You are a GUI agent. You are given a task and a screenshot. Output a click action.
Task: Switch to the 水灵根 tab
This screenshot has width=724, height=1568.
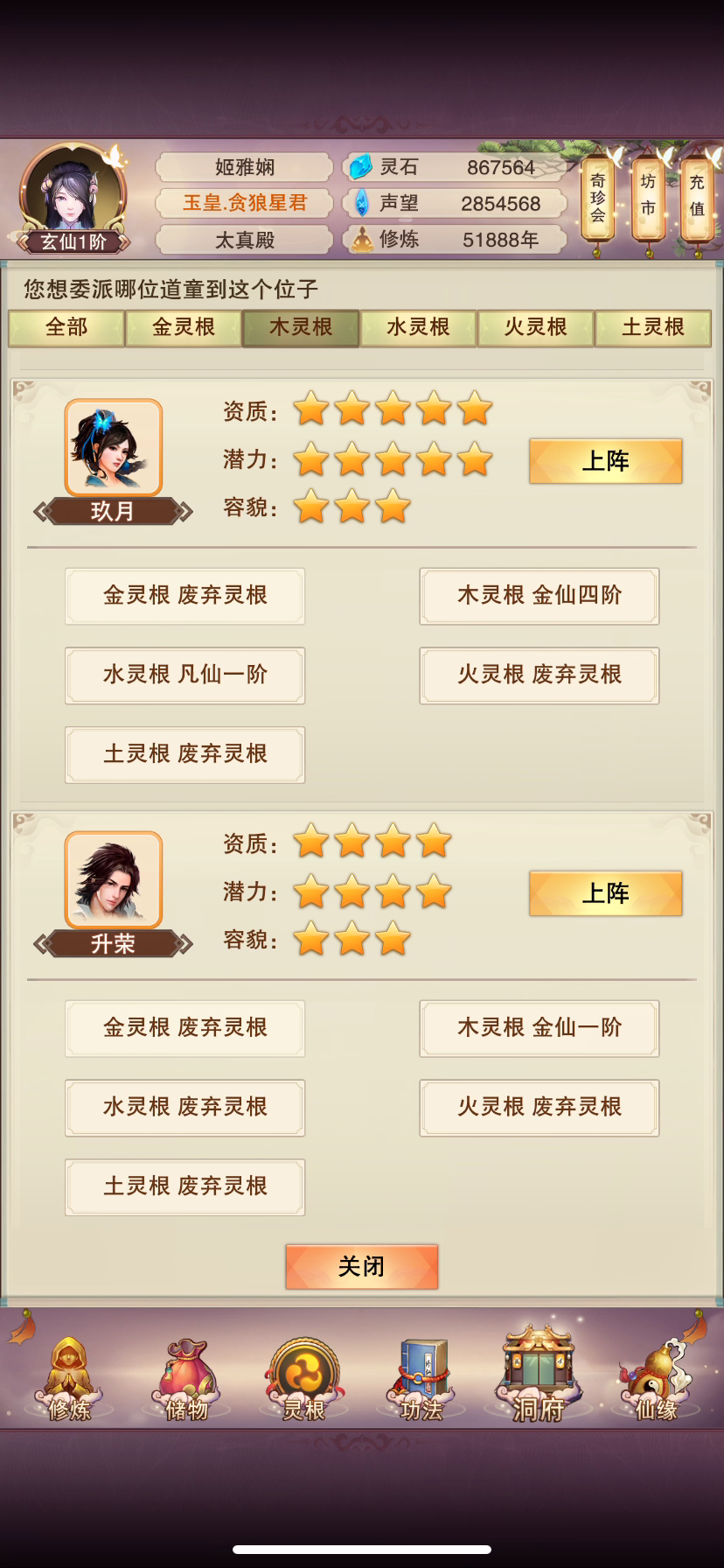[418, 328]
